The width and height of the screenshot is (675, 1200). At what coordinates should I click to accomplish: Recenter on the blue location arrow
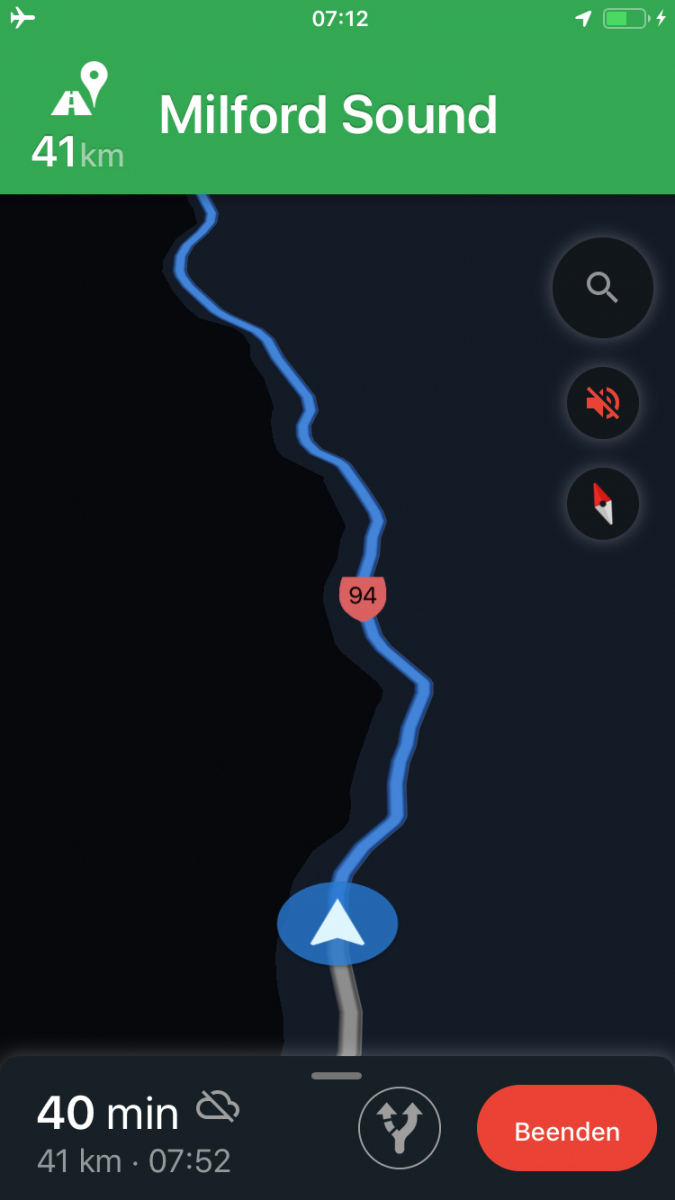tap(337, 922)
